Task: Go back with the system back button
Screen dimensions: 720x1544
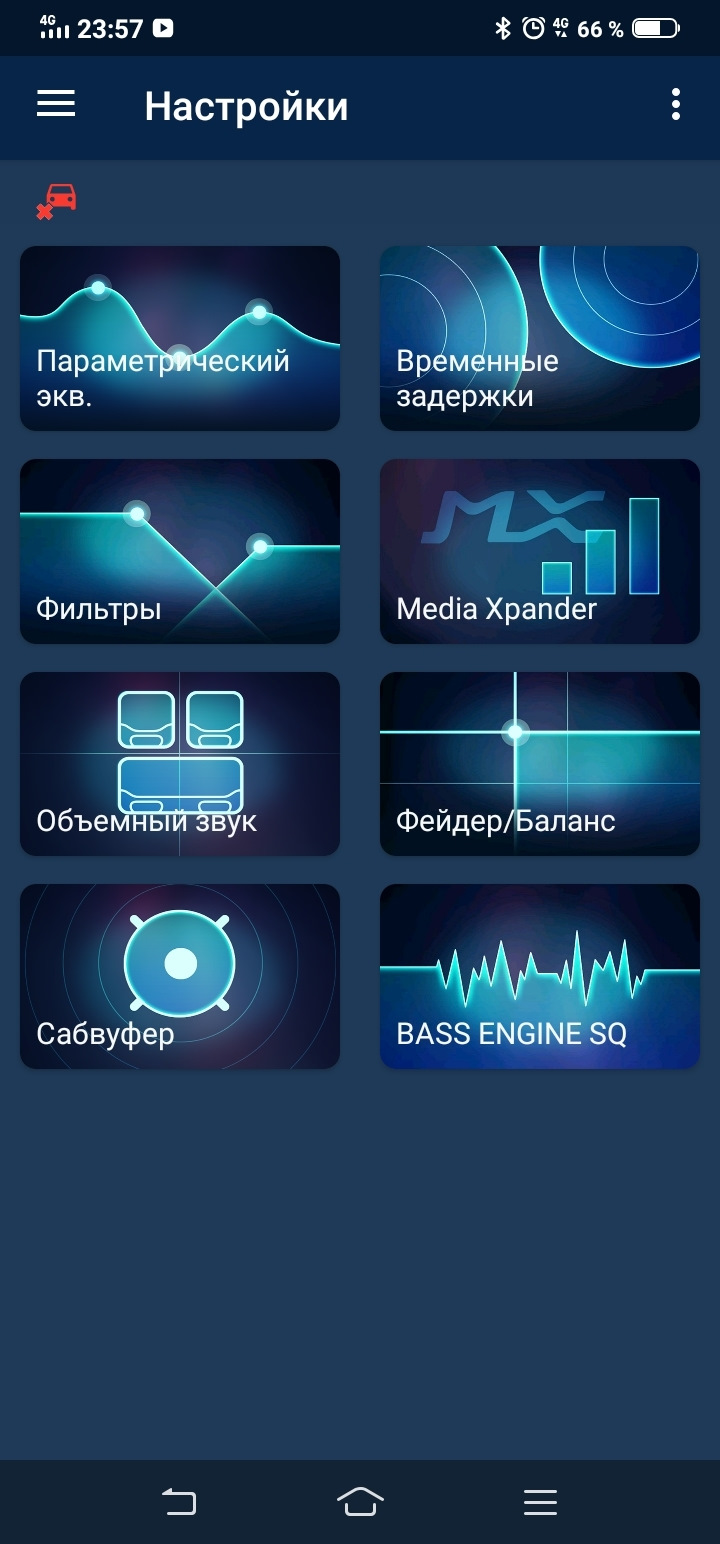Action: point(180,1502)
